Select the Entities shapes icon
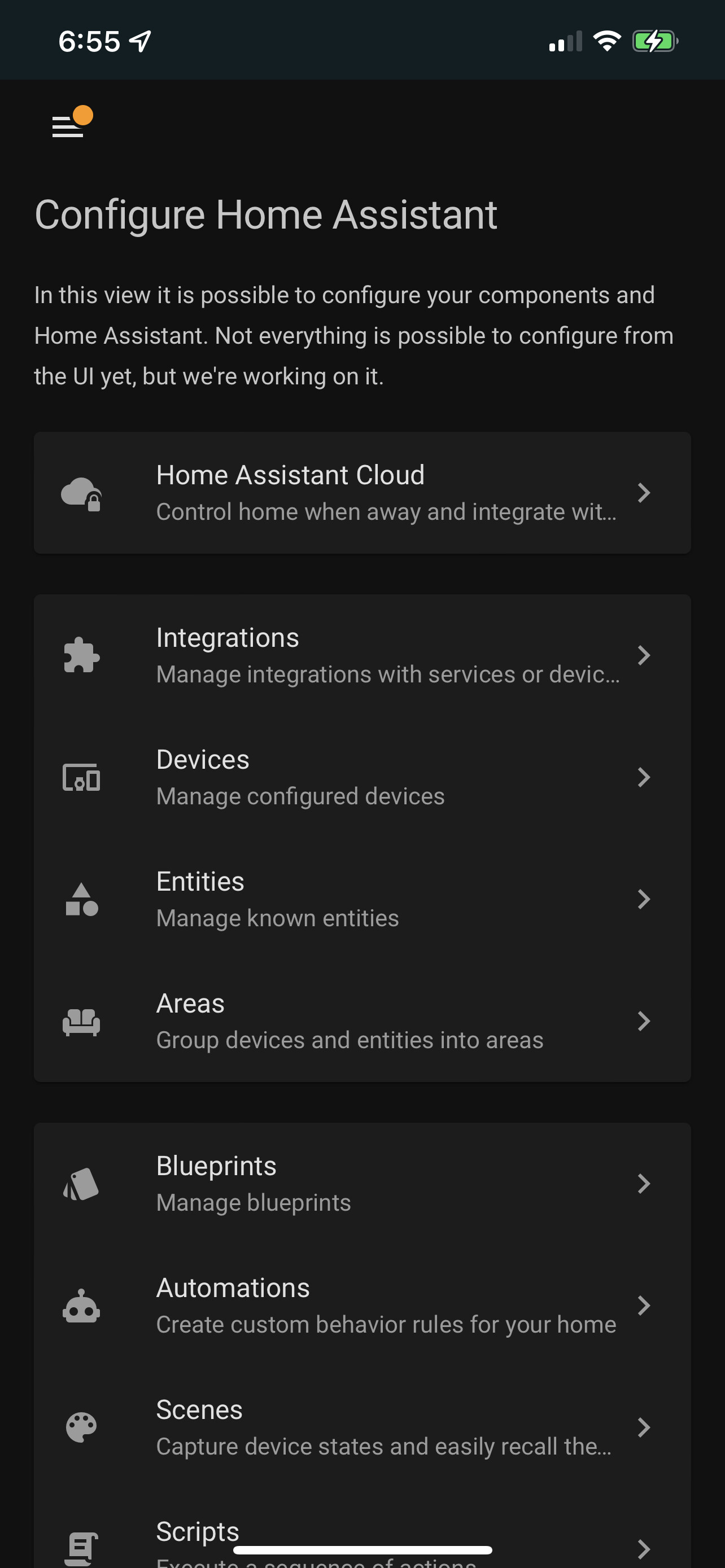This screenshot has height=1568, width=725. click(x=81, y=899)
